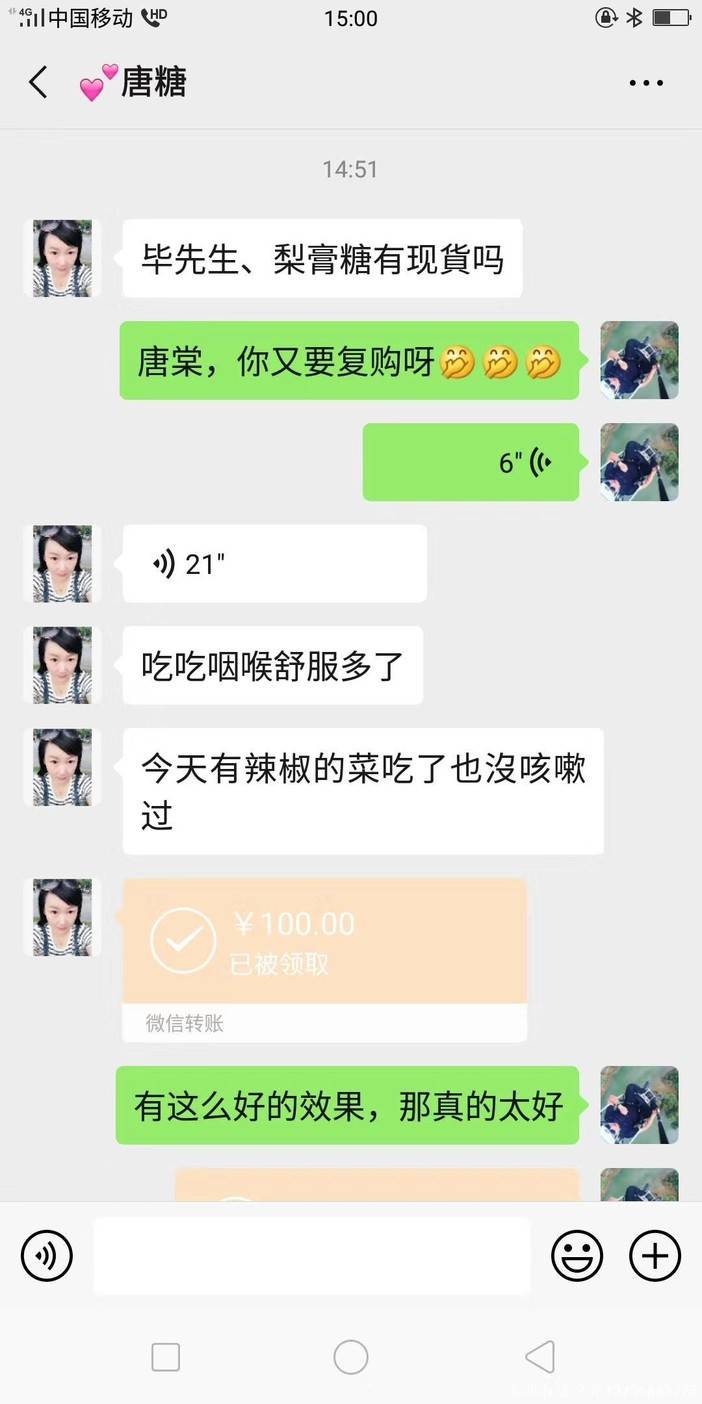
Task: Open my avatar beside 复购 message
Action: point(639,361)
